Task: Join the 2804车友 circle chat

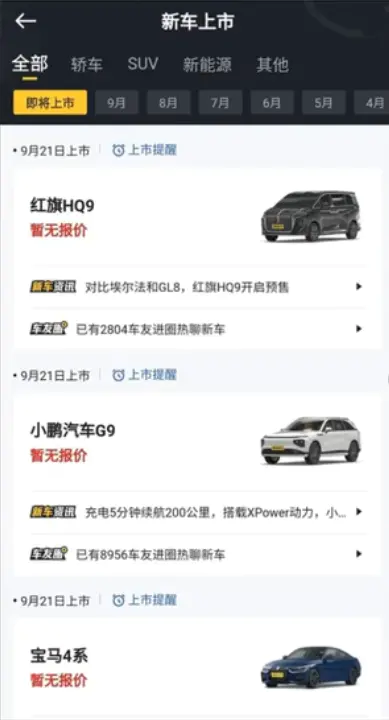Action: (198, 329)
